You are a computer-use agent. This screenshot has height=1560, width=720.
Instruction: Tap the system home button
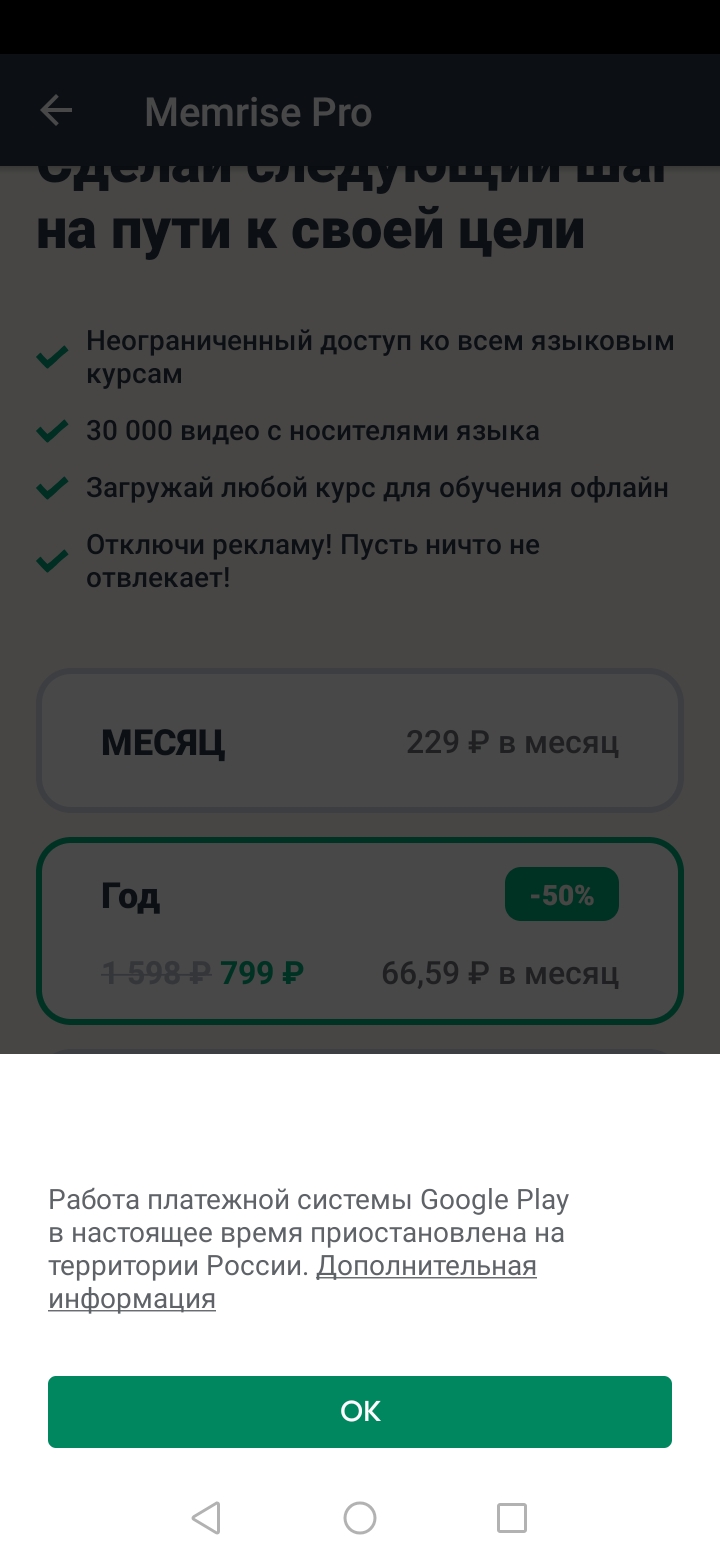[x=360, y=1518]
